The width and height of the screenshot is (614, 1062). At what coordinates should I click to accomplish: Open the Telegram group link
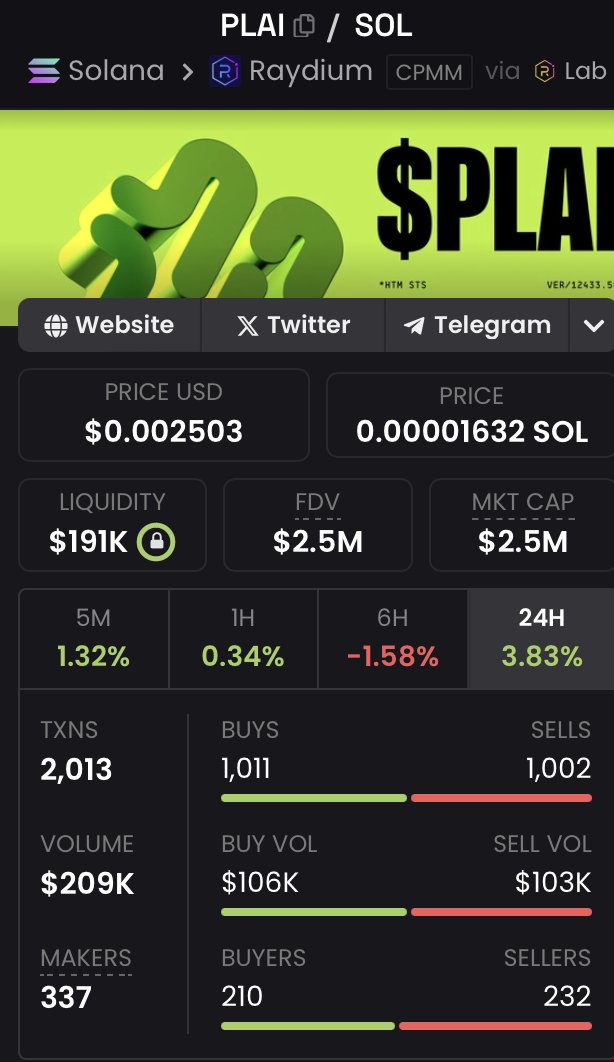pyautogui.click(x=477, y=325)
